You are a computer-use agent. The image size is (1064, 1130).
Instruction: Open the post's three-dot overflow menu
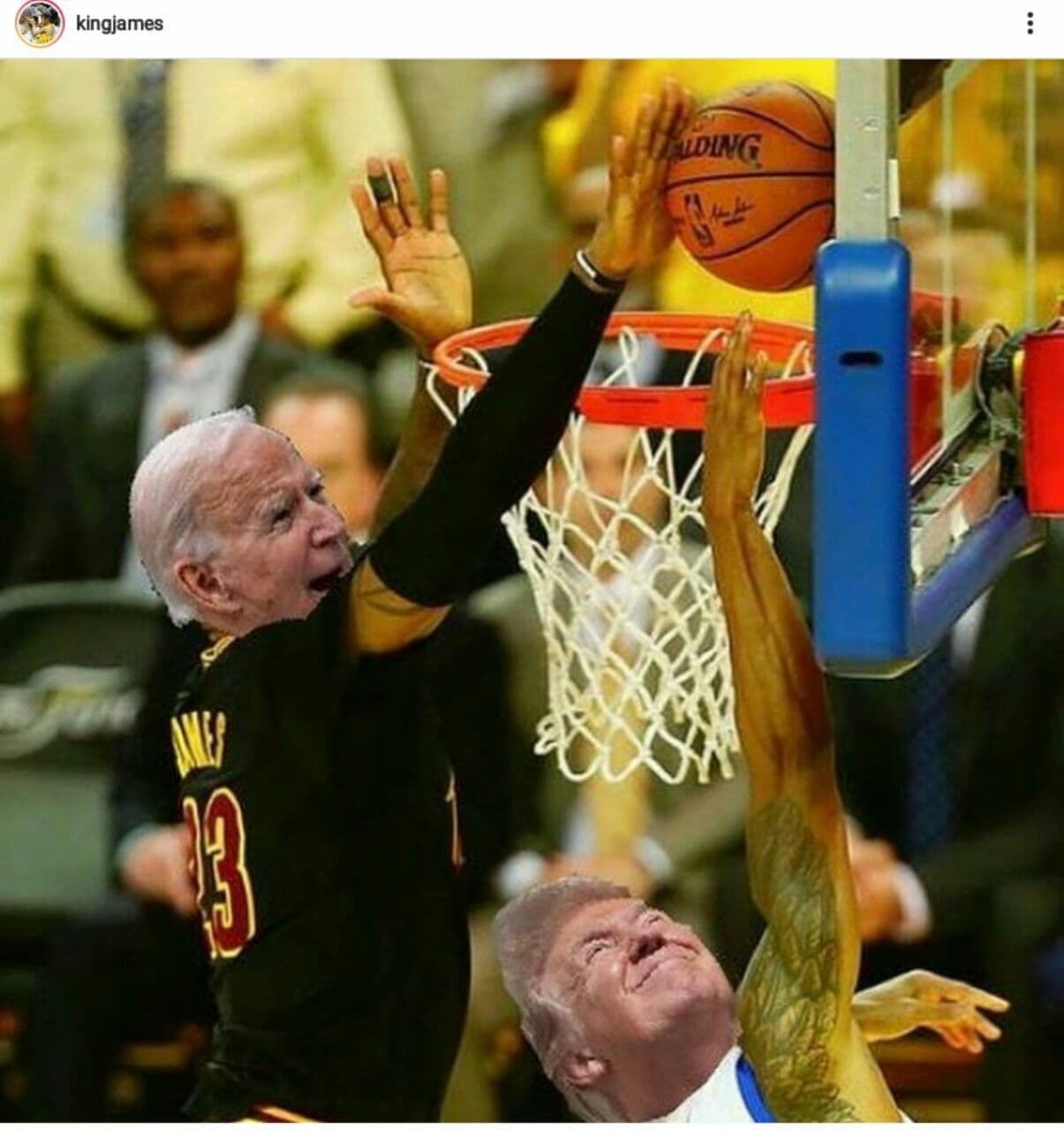pos(1030,24)
